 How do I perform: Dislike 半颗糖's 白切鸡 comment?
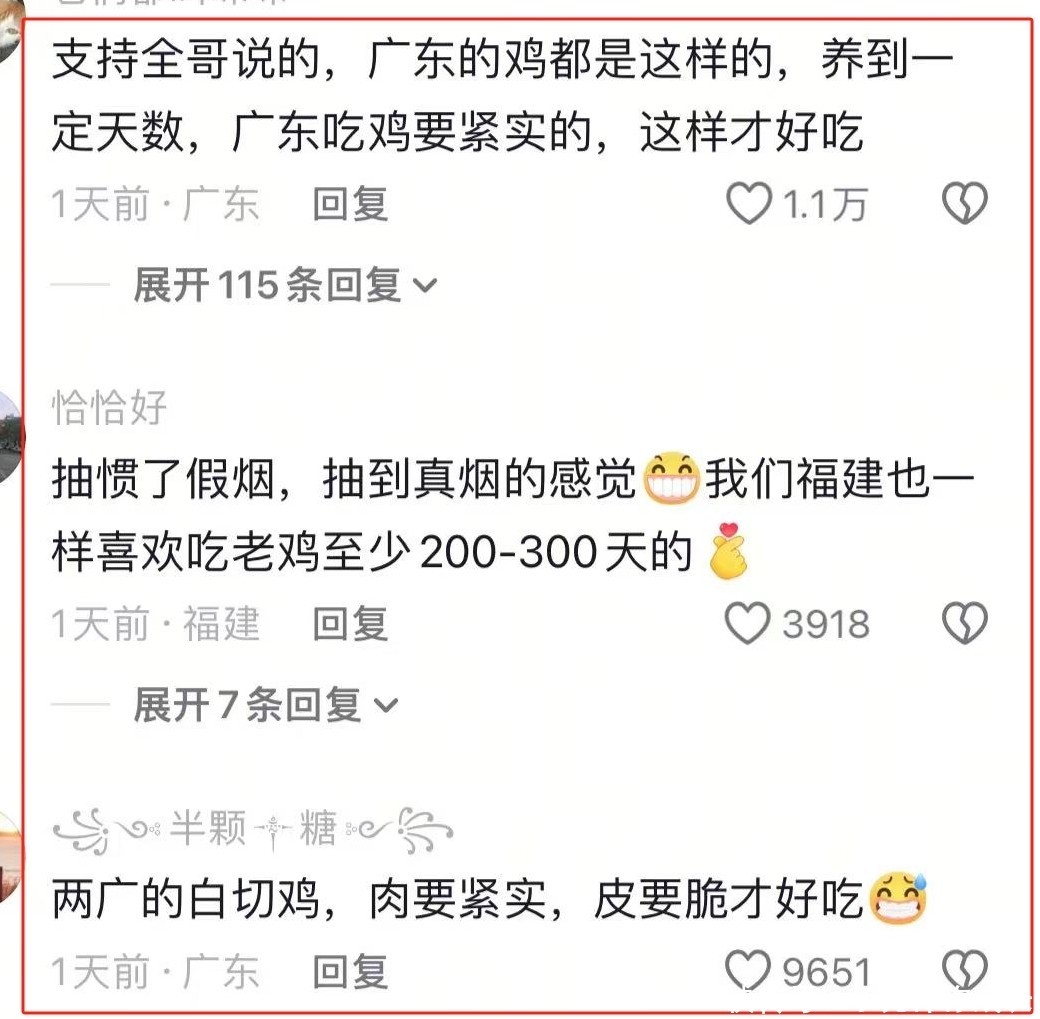pyautogui.click(x=964, y=971)
